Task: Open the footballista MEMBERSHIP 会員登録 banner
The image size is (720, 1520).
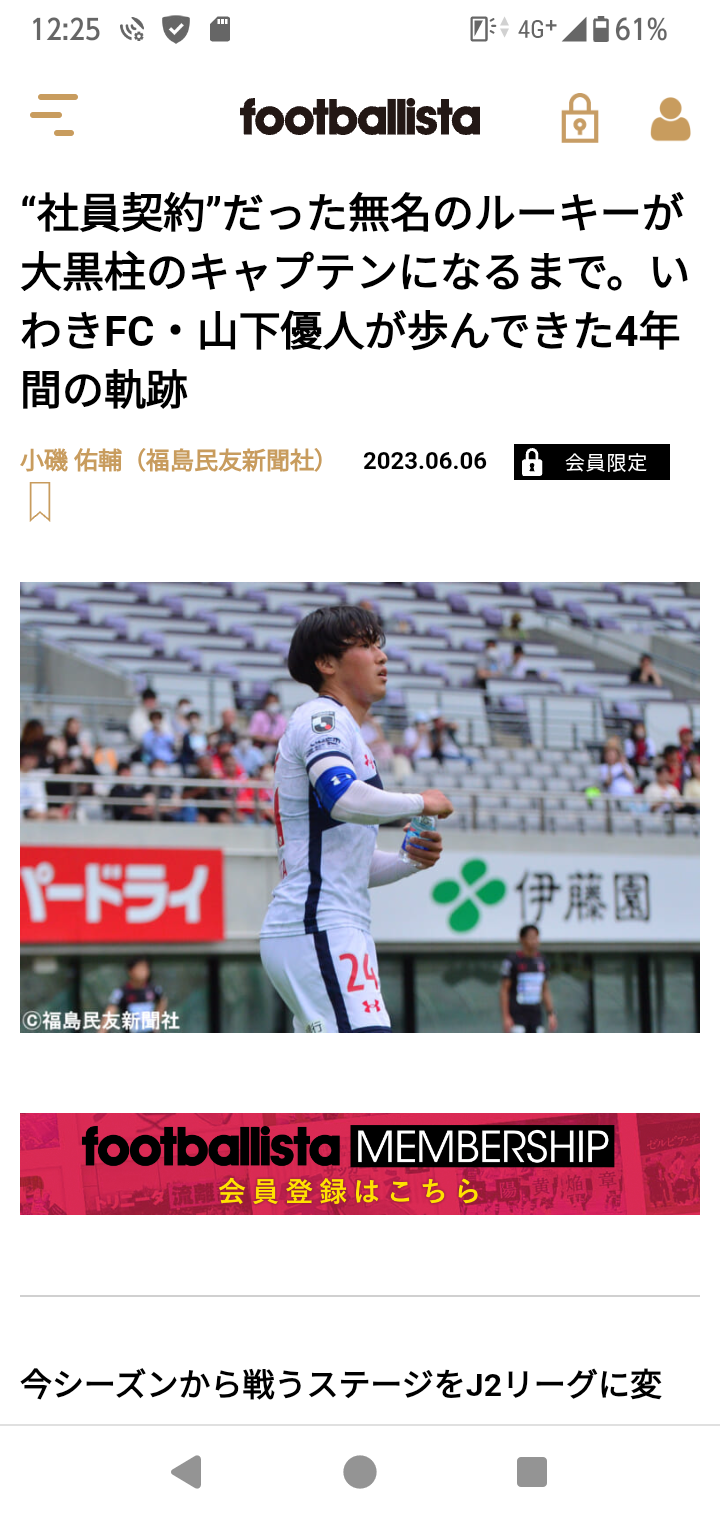Action: coord(360,1164)
